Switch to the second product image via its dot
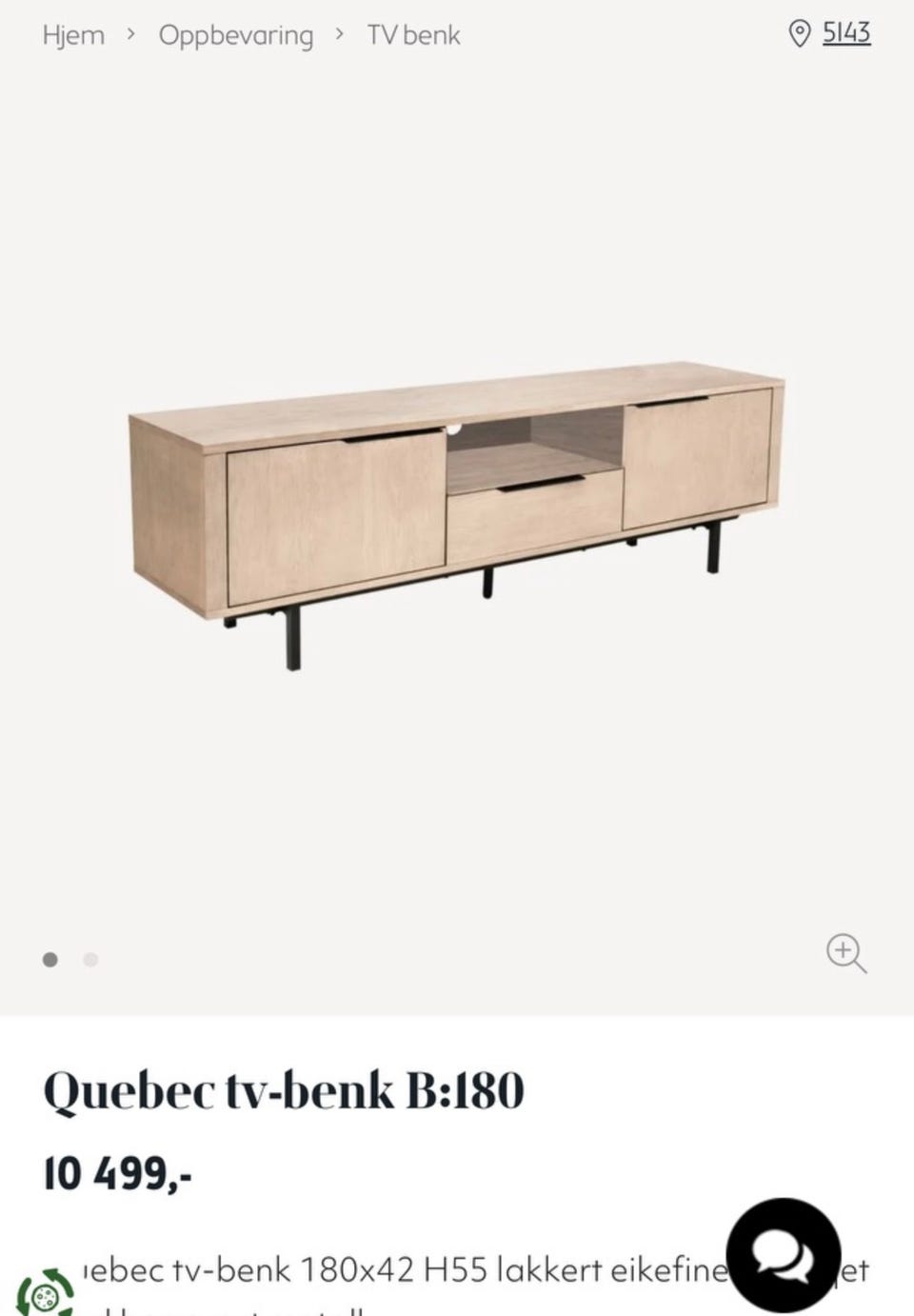This screenshot has width=914, height=1316. tap(90, 960)
